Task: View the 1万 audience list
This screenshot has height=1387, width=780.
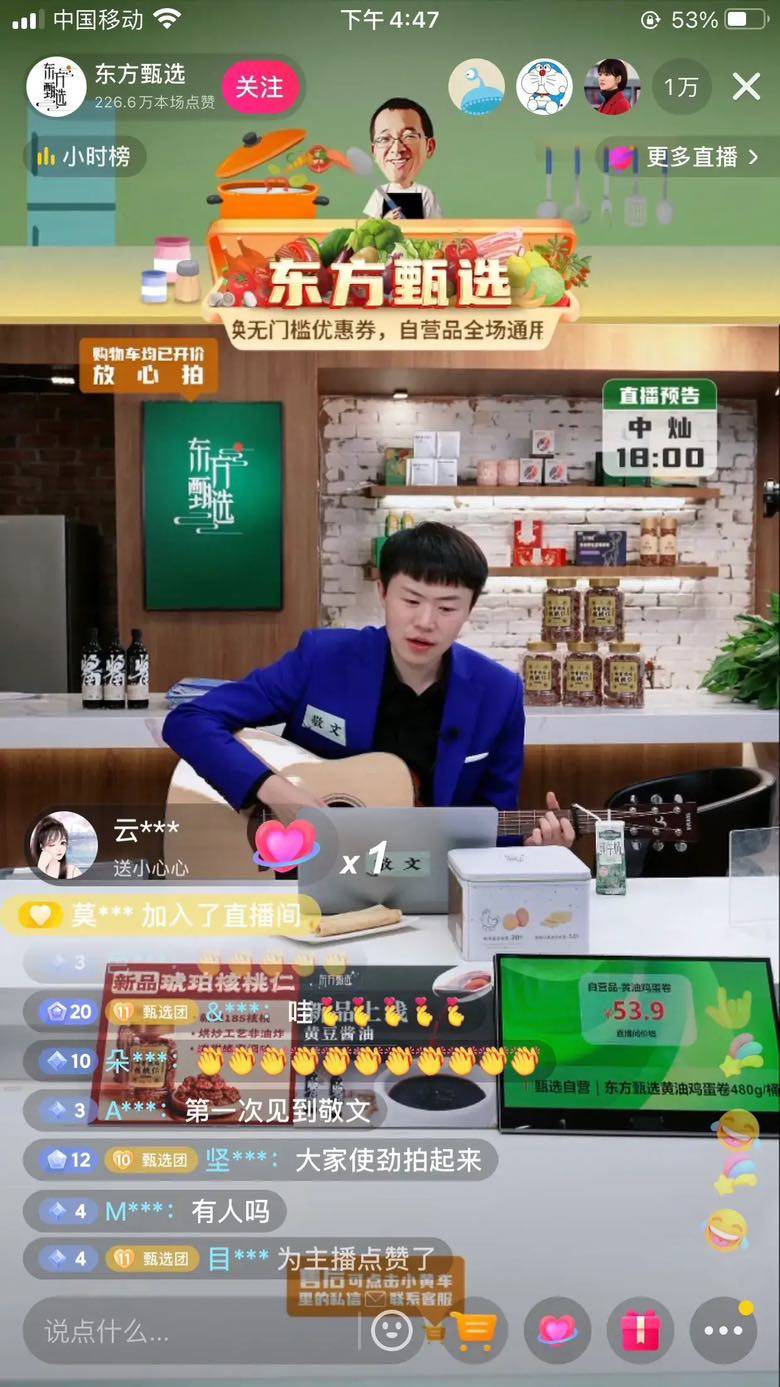Action: pyautogui.click(x=681, y=87)
